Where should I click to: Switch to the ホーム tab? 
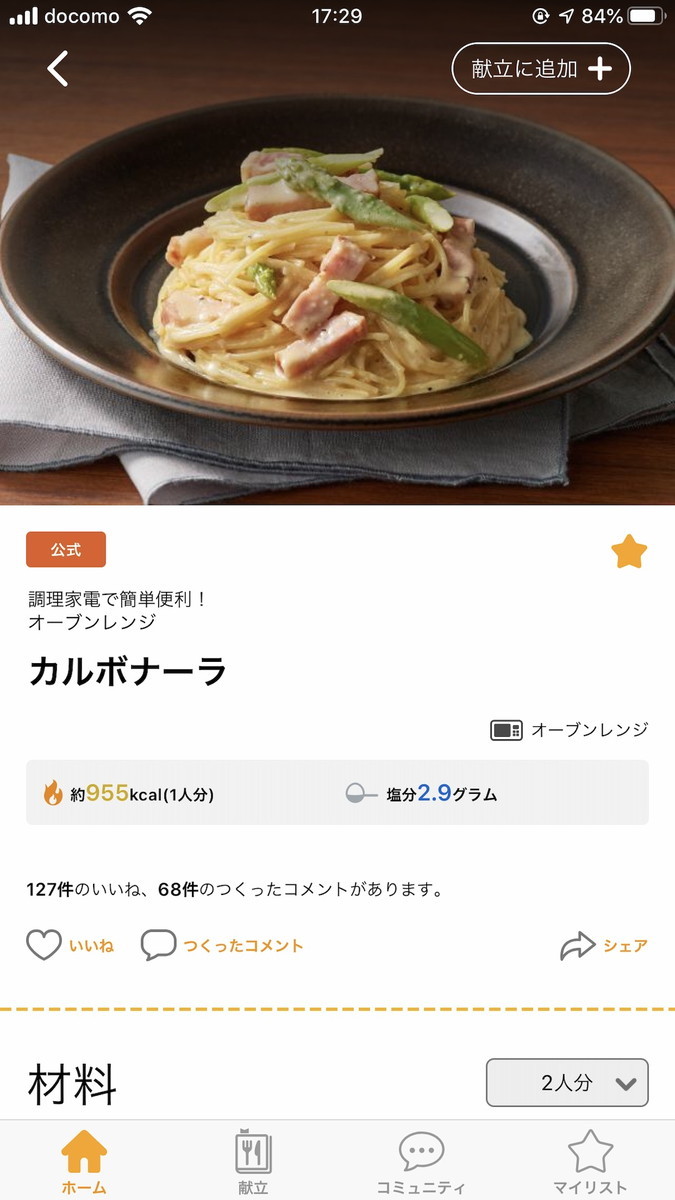point(84,1162)
